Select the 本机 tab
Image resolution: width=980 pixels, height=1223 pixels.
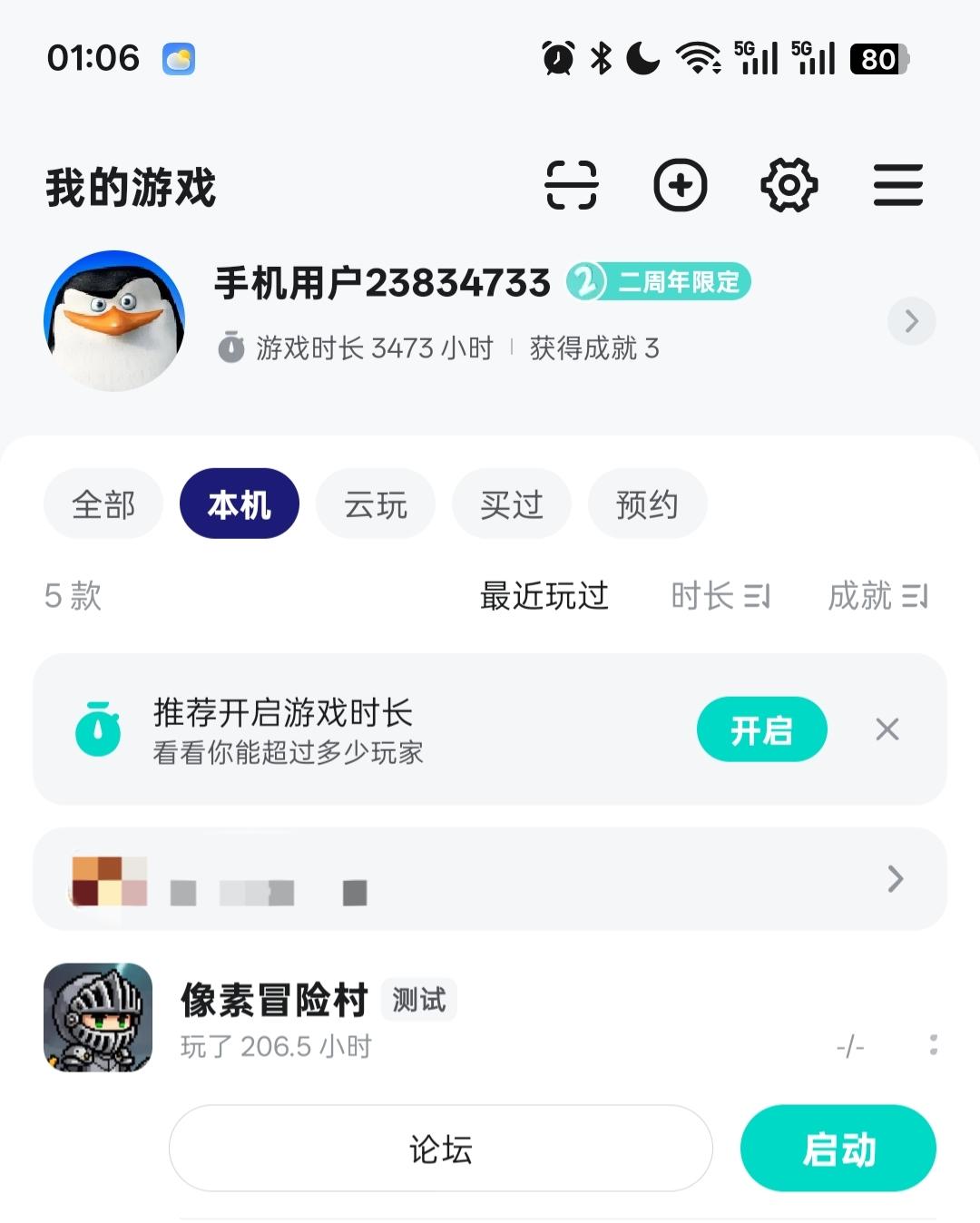(x=240, y=504)
